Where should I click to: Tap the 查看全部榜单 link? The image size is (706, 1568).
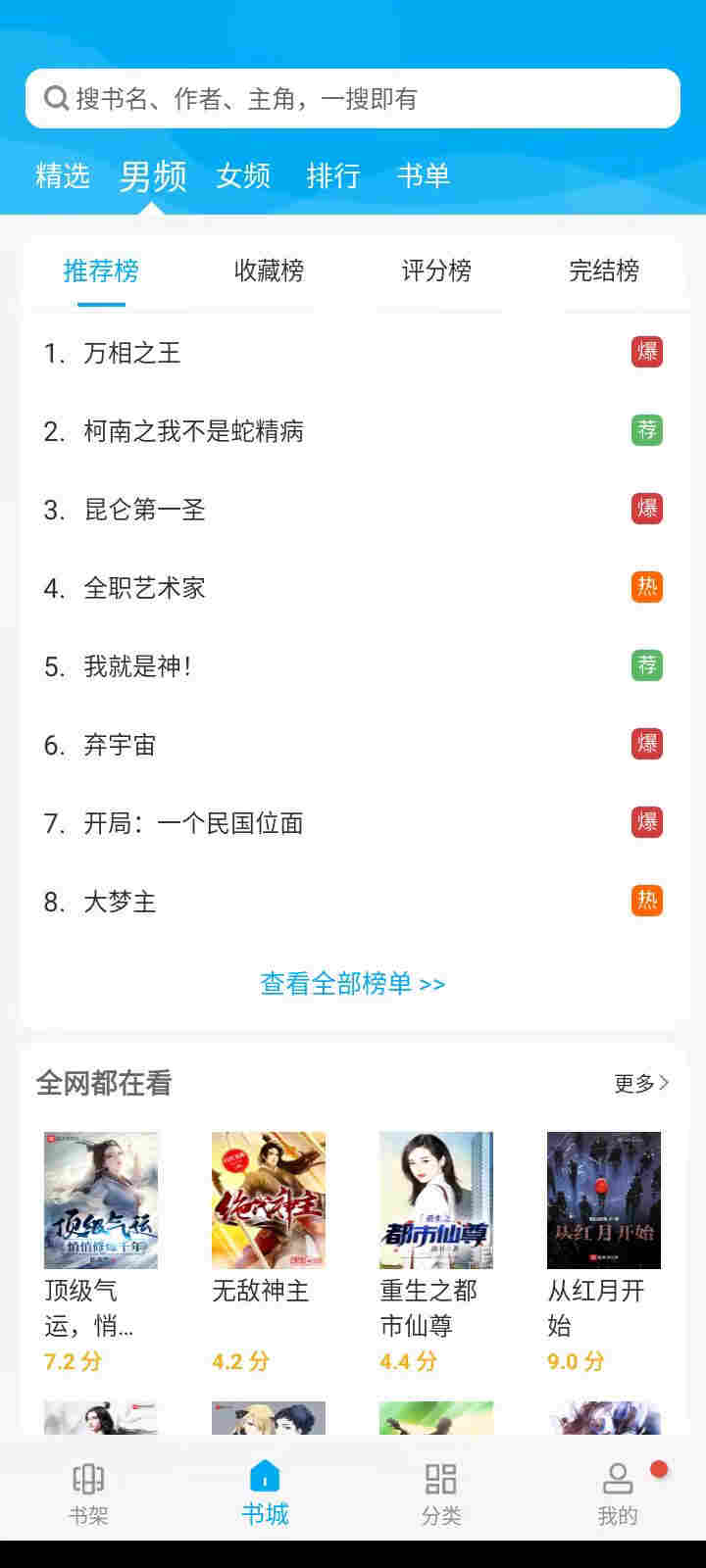click(352, 983)
